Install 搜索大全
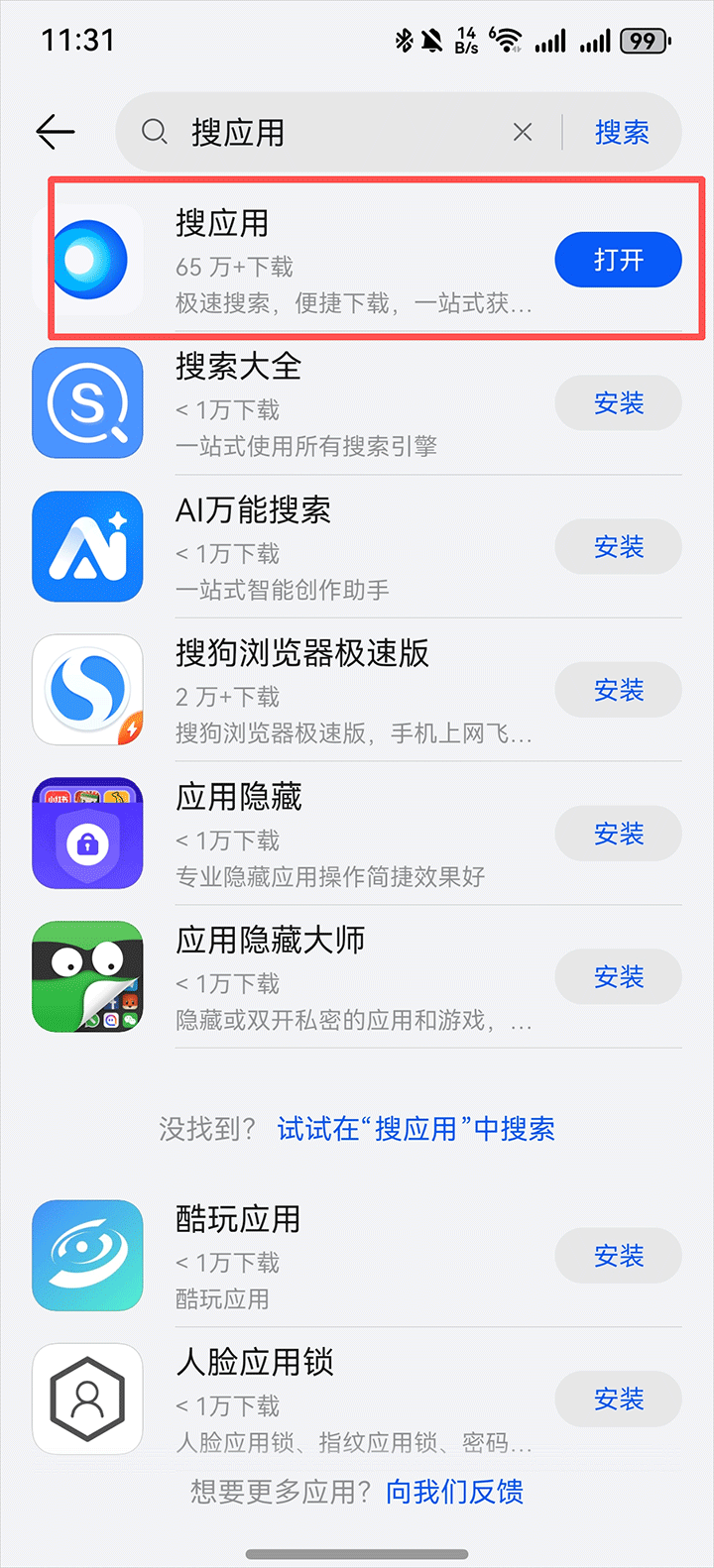714x1568 pixels. pyautogui.click(x=618, y=403)
